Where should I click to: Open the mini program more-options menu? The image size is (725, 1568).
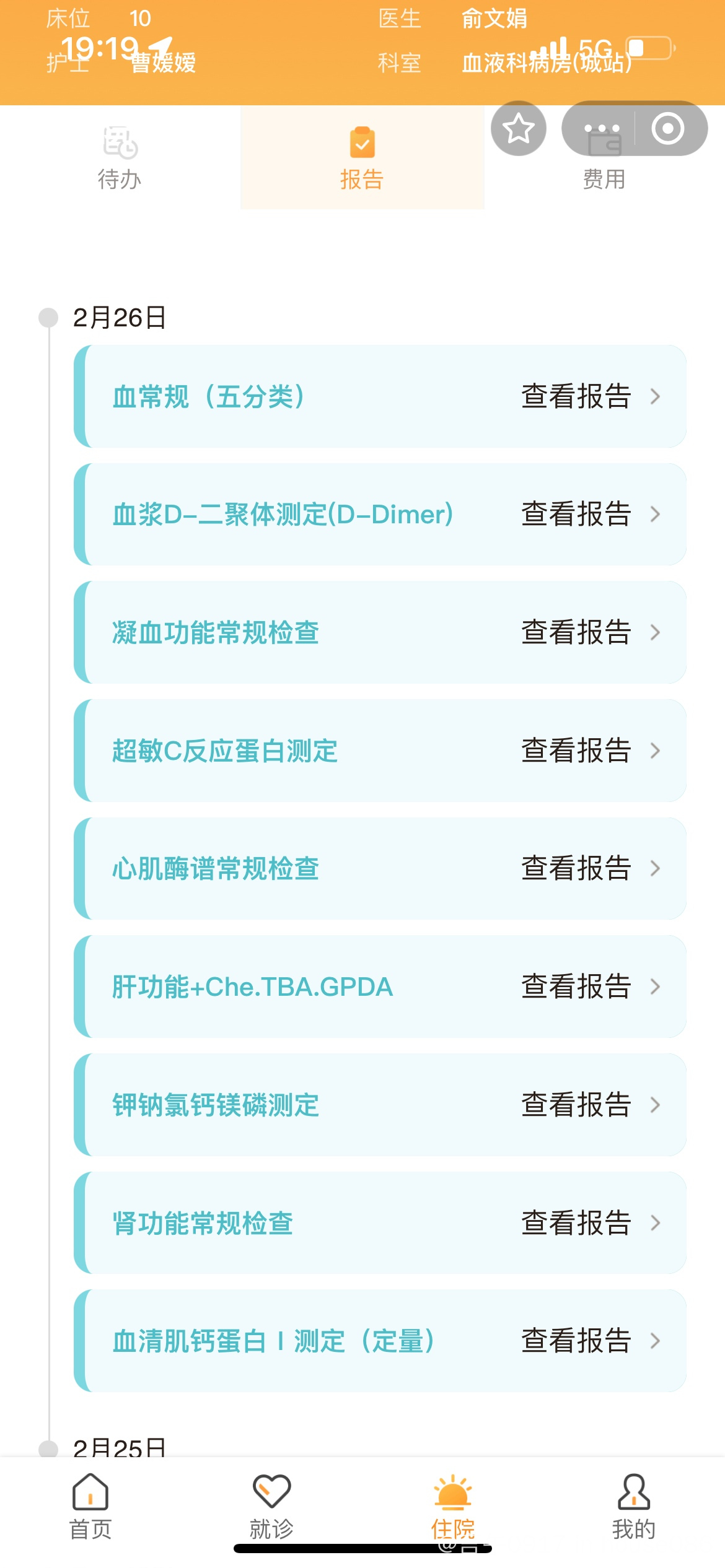point(601,129)
